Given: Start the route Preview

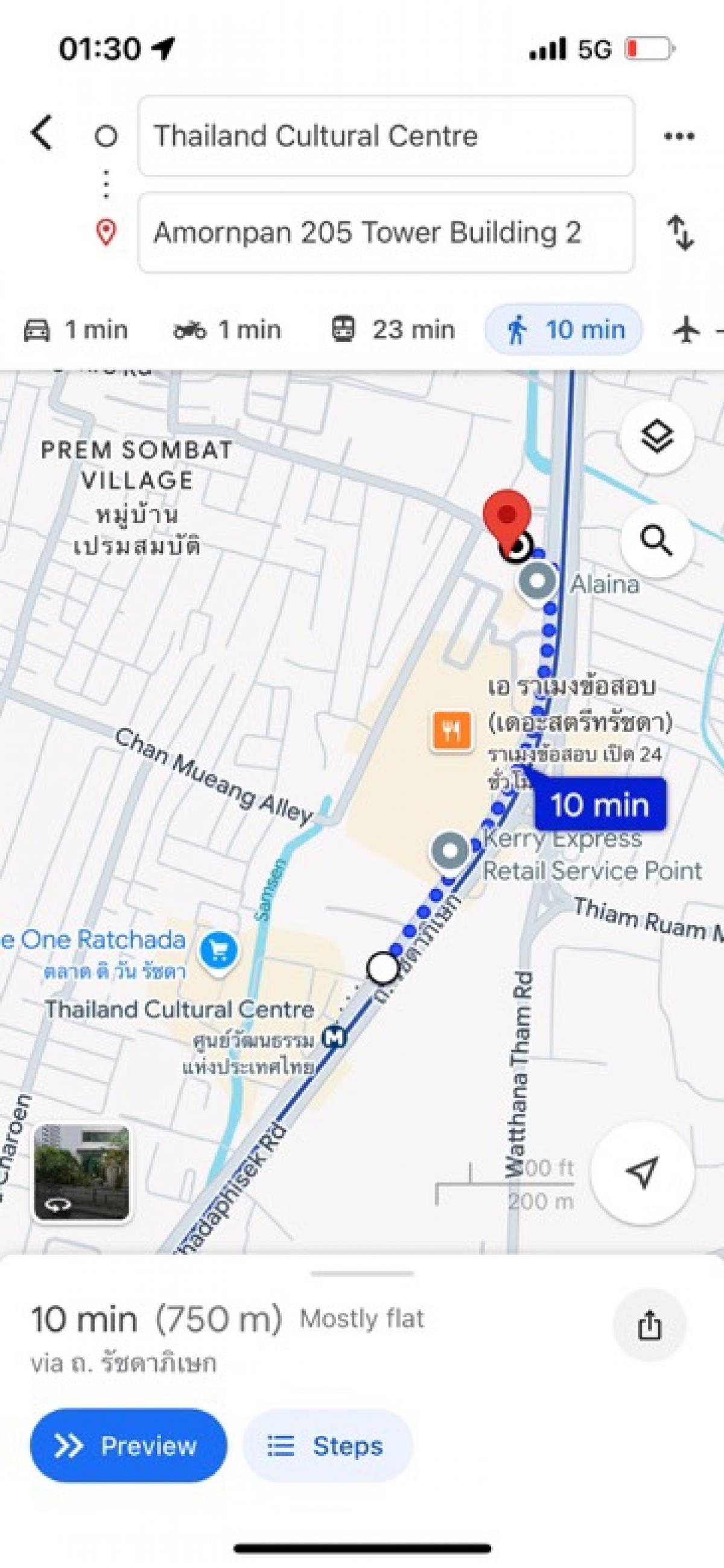Looking at the screenshot, I should [129, 1445].
